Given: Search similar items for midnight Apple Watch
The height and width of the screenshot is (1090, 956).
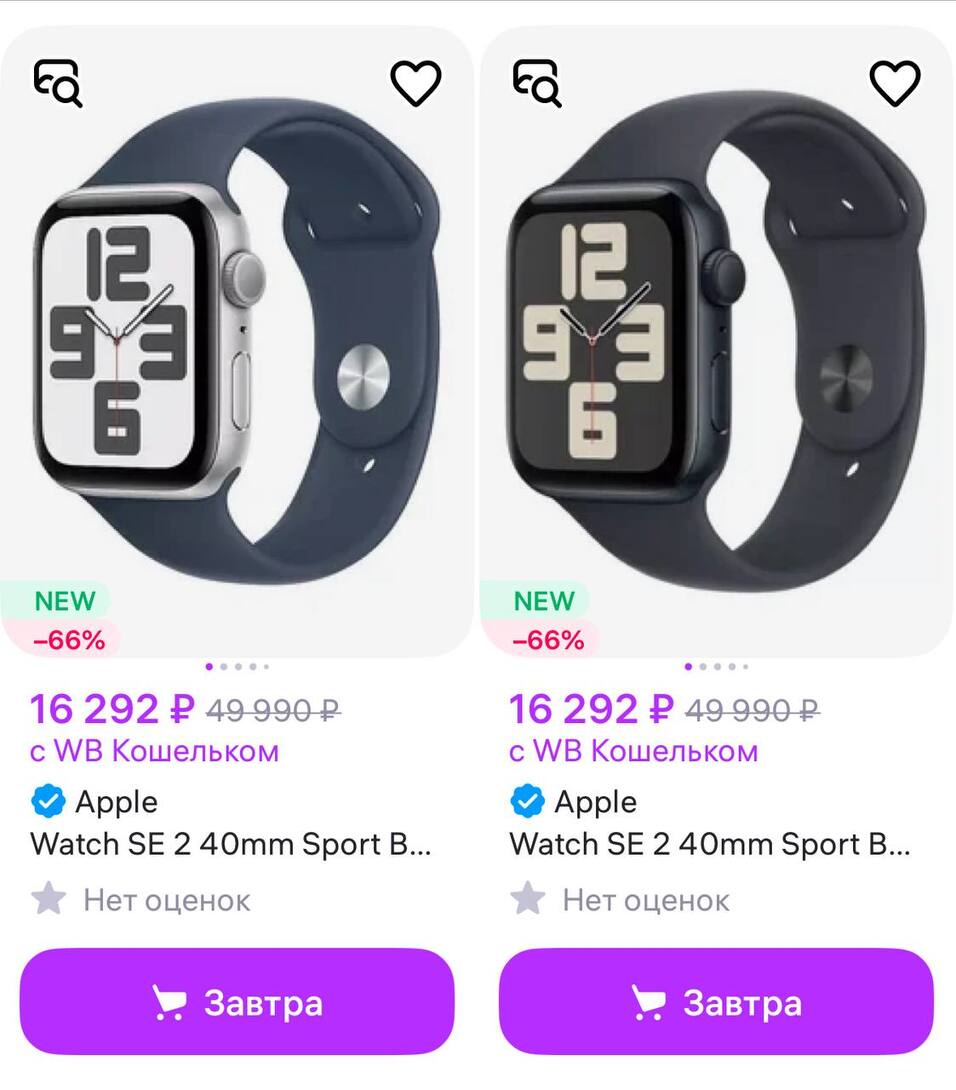Looking at the screenshot, I should [x=537, y=83].
